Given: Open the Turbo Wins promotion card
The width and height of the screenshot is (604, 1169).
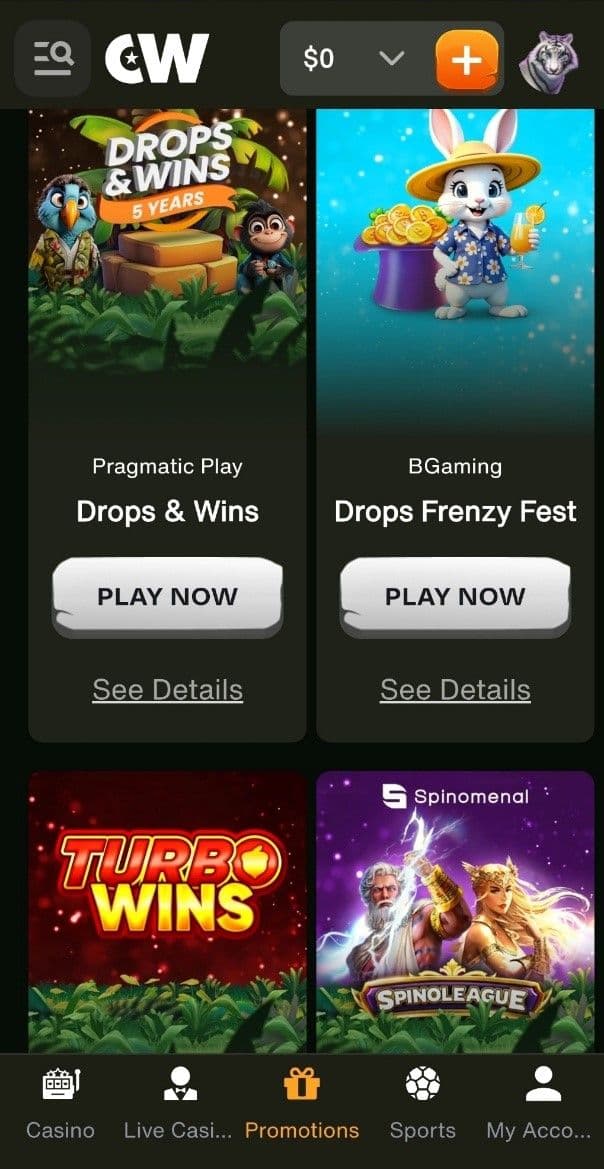Looking at the screenshot, I should [167, 900].
